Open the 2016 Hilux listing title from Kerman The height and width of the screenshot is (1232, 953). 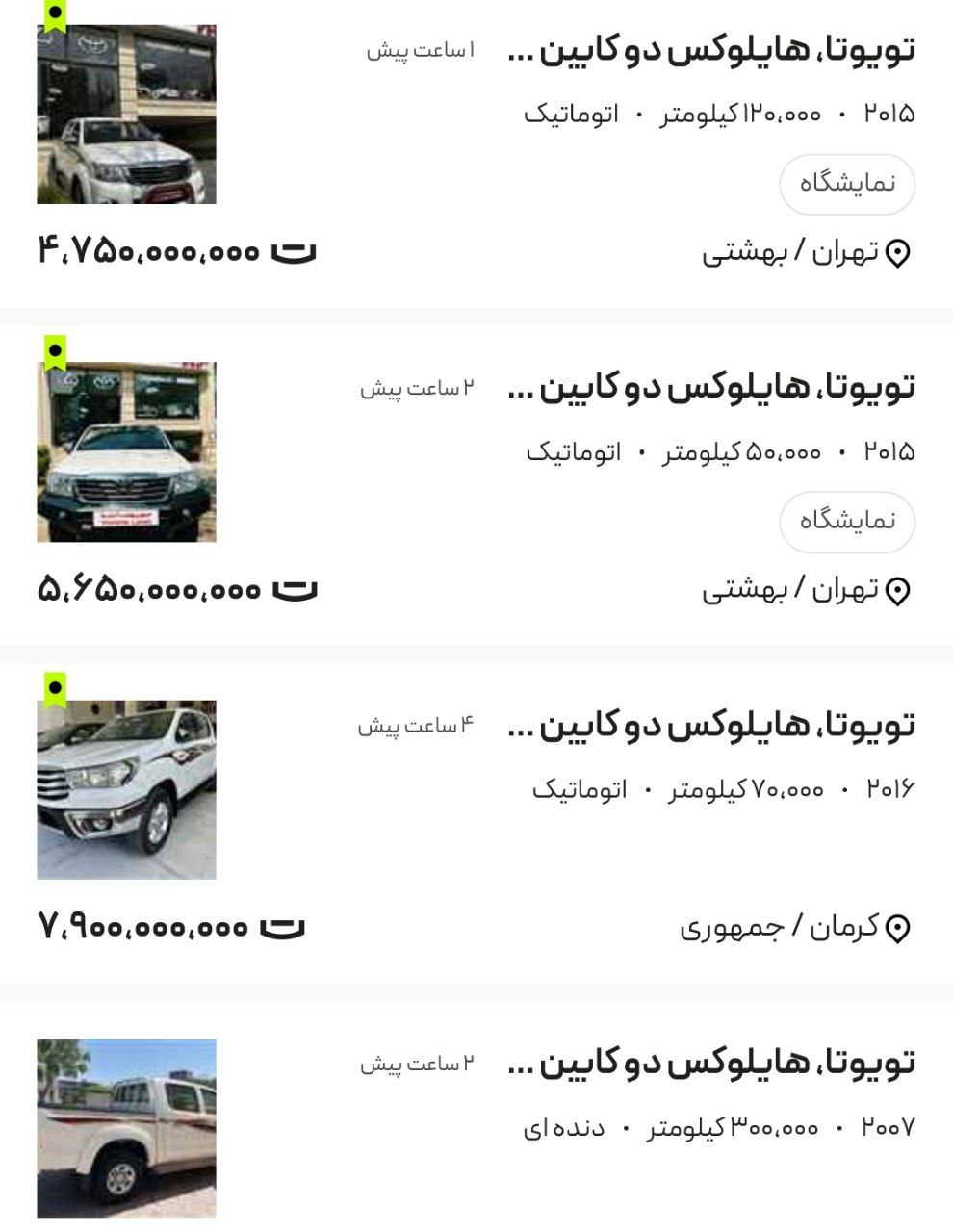tap(712, 727)
